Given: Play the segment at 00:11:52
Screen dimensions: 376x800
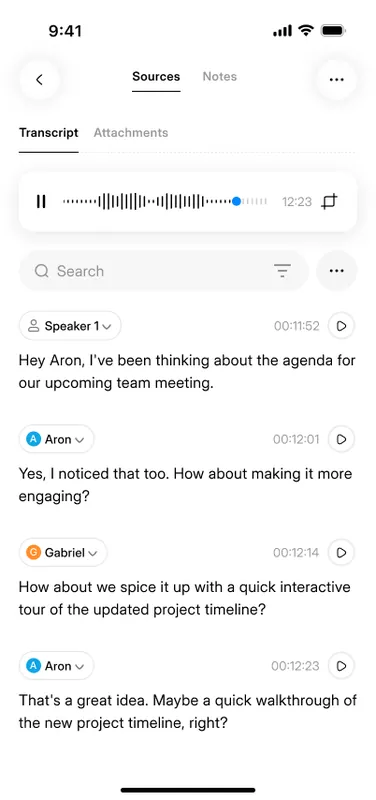Looking at the screenshot, I should point(341,326).
